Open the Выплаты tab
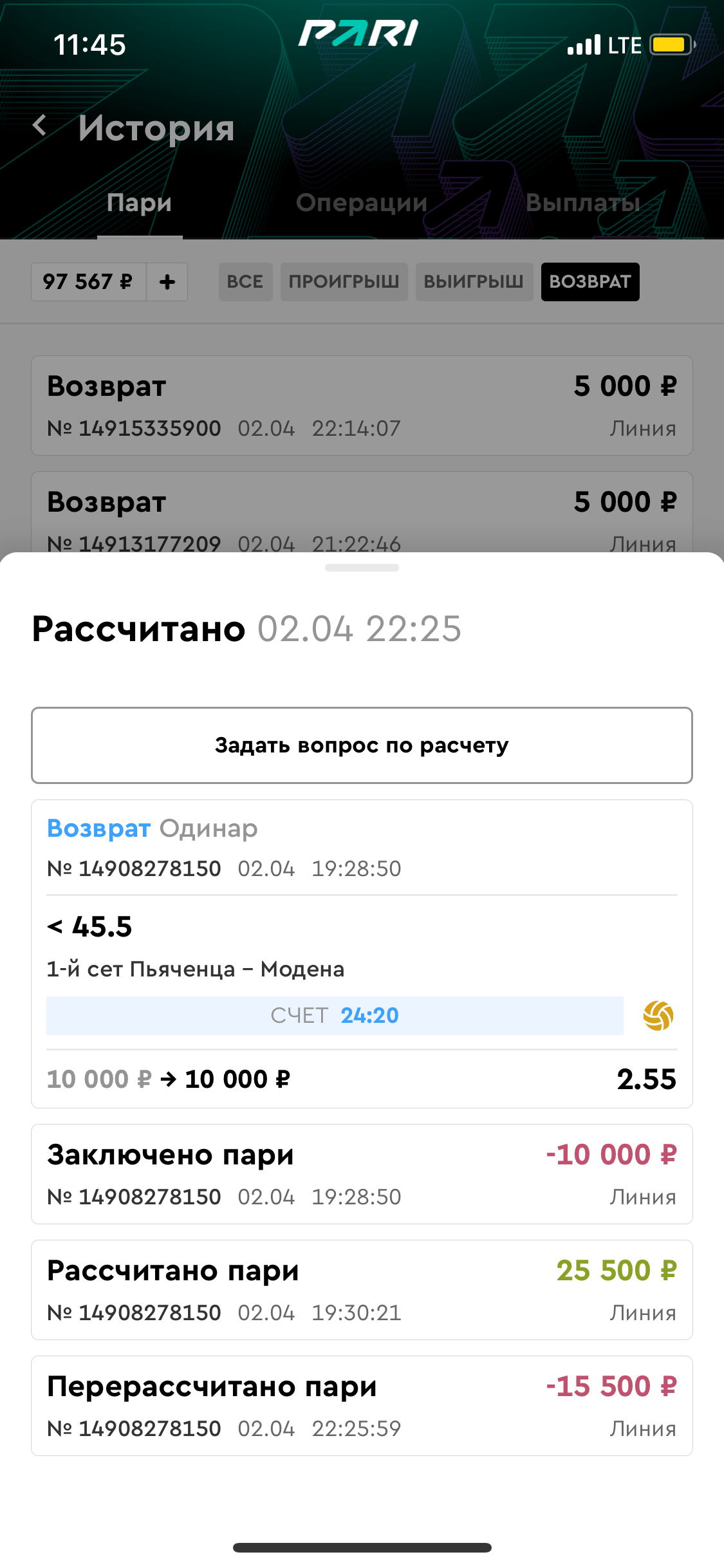The image size is (724, 1568). tap(582, 203)
